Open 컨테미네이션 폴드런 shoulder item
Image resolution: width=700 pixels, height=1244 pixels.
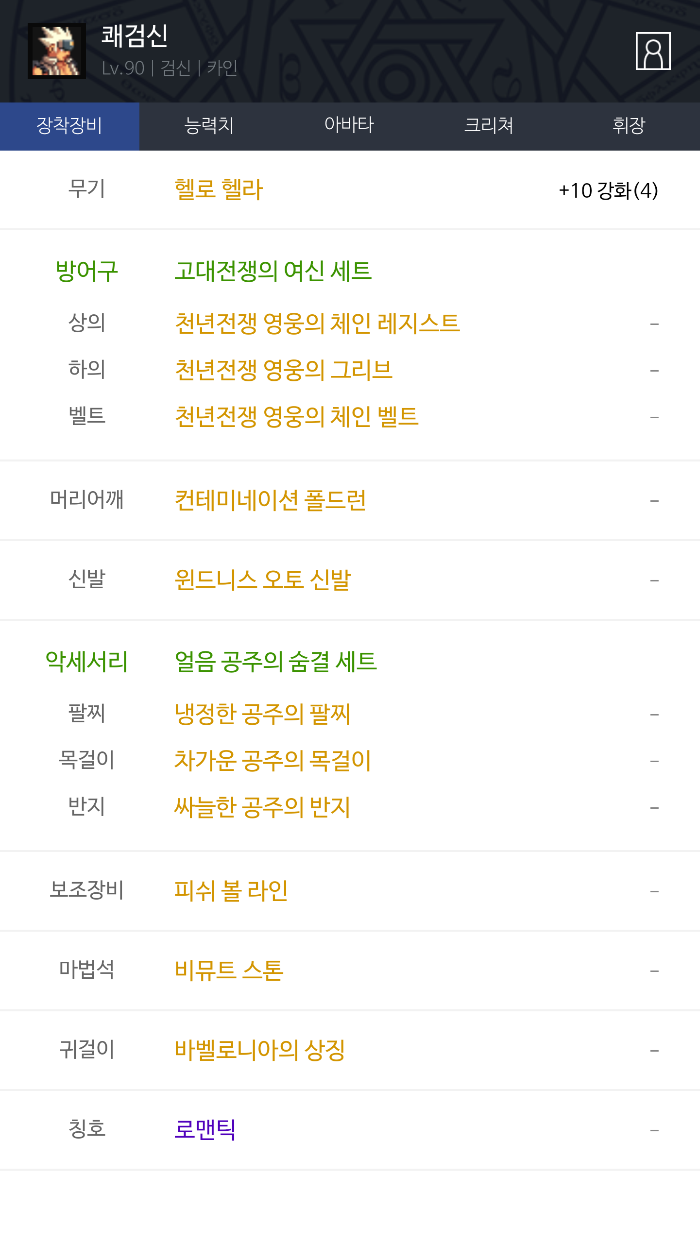click(270, 500)
